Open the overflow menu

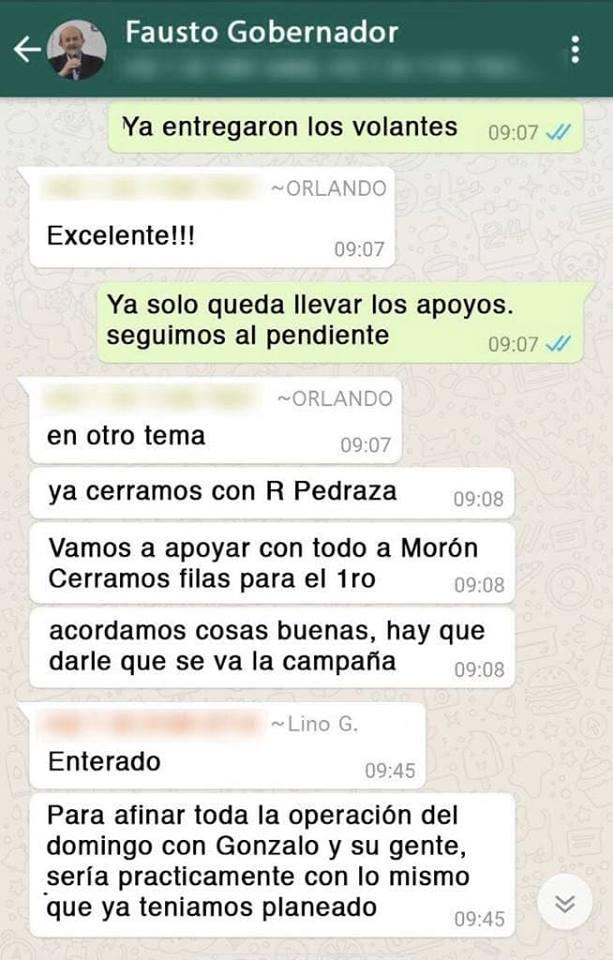point(575,49)
